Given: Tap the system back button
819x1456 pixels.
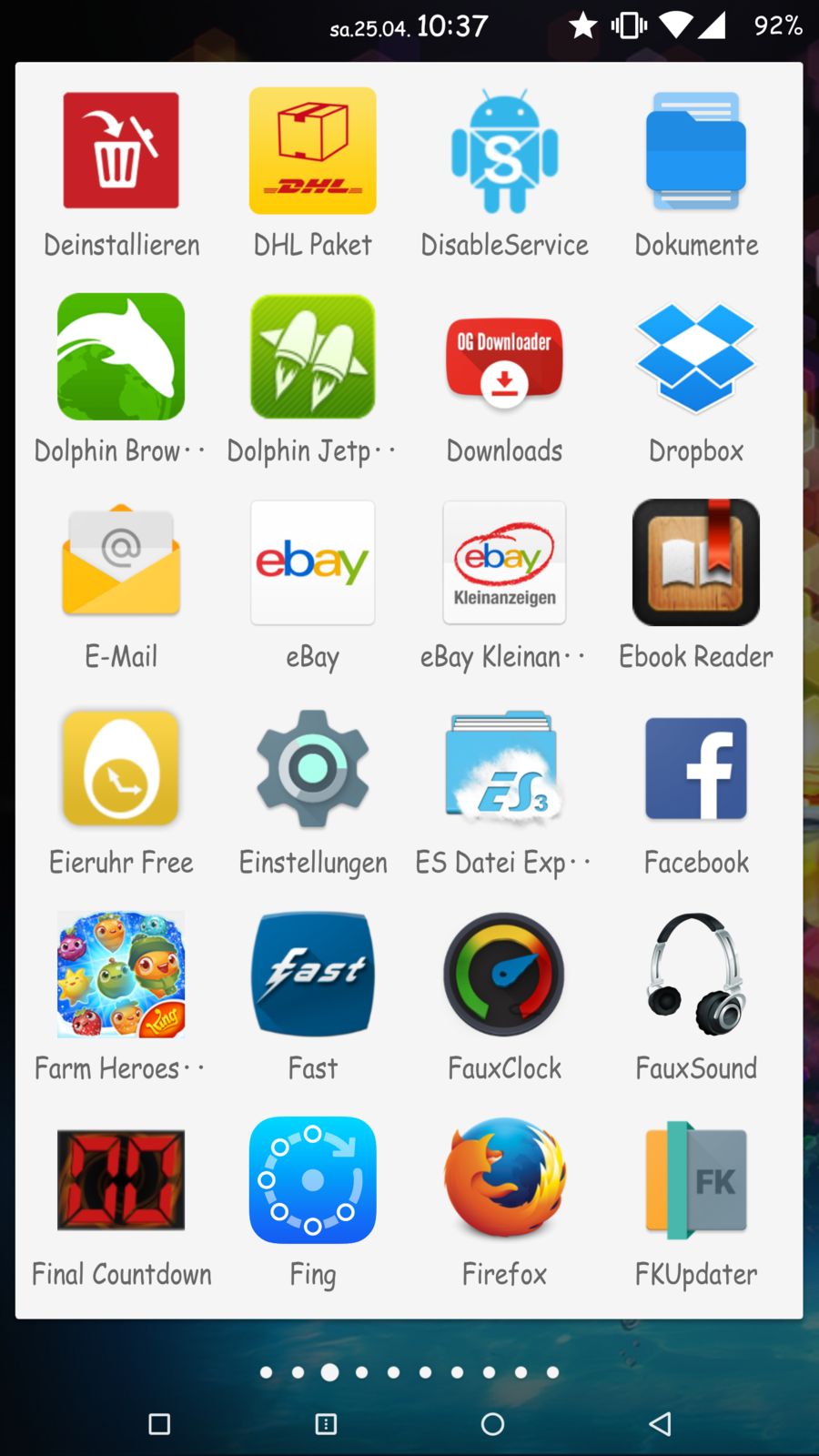Looking at the screenshot, I should pyautogui.click(x=661, y=1424).
